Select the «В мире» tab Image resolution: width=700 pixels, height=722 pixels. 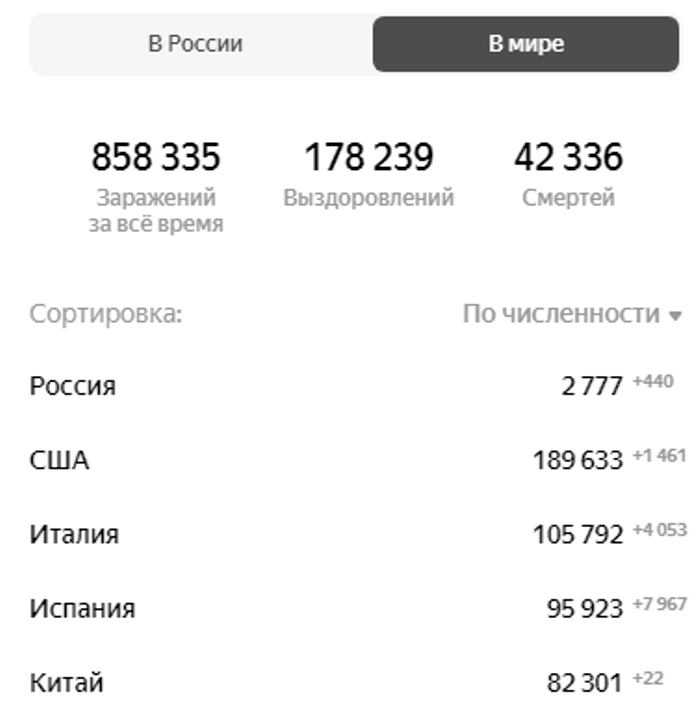coord(526,44)
